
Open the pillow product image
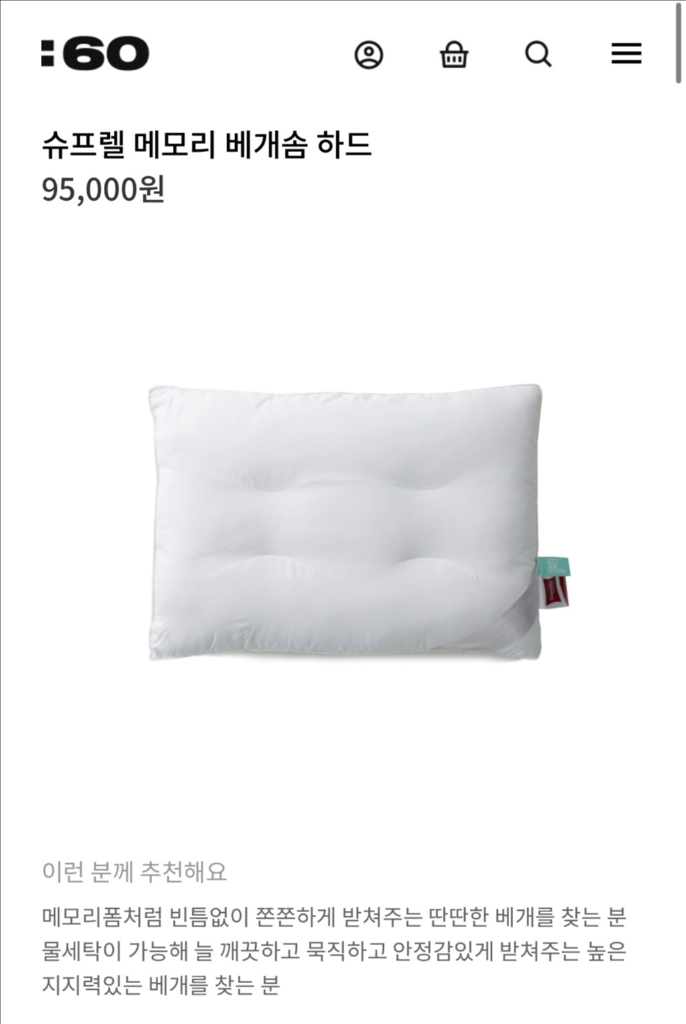345,522
